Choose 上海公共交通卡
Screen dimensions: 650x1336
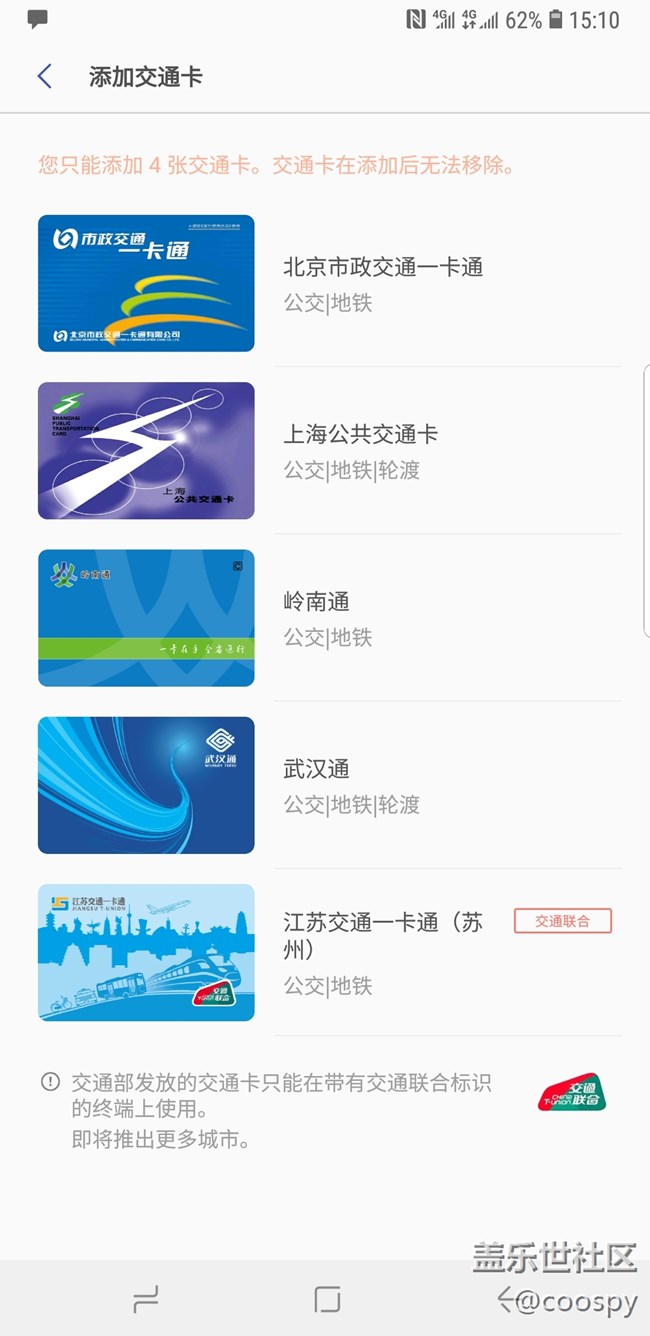[x=325, y=450]
